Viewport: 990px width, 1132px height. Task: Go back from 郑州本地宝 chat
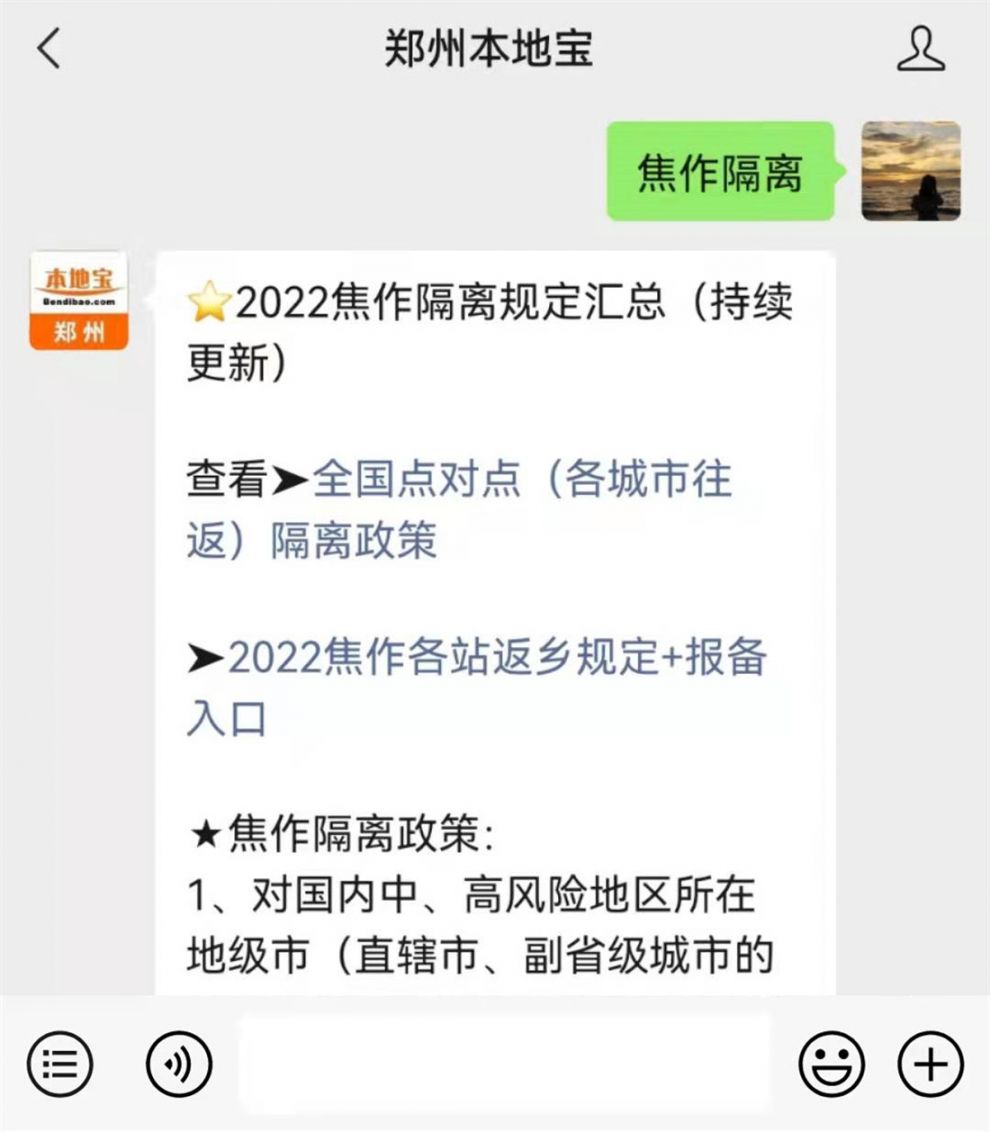pos(48,49)
